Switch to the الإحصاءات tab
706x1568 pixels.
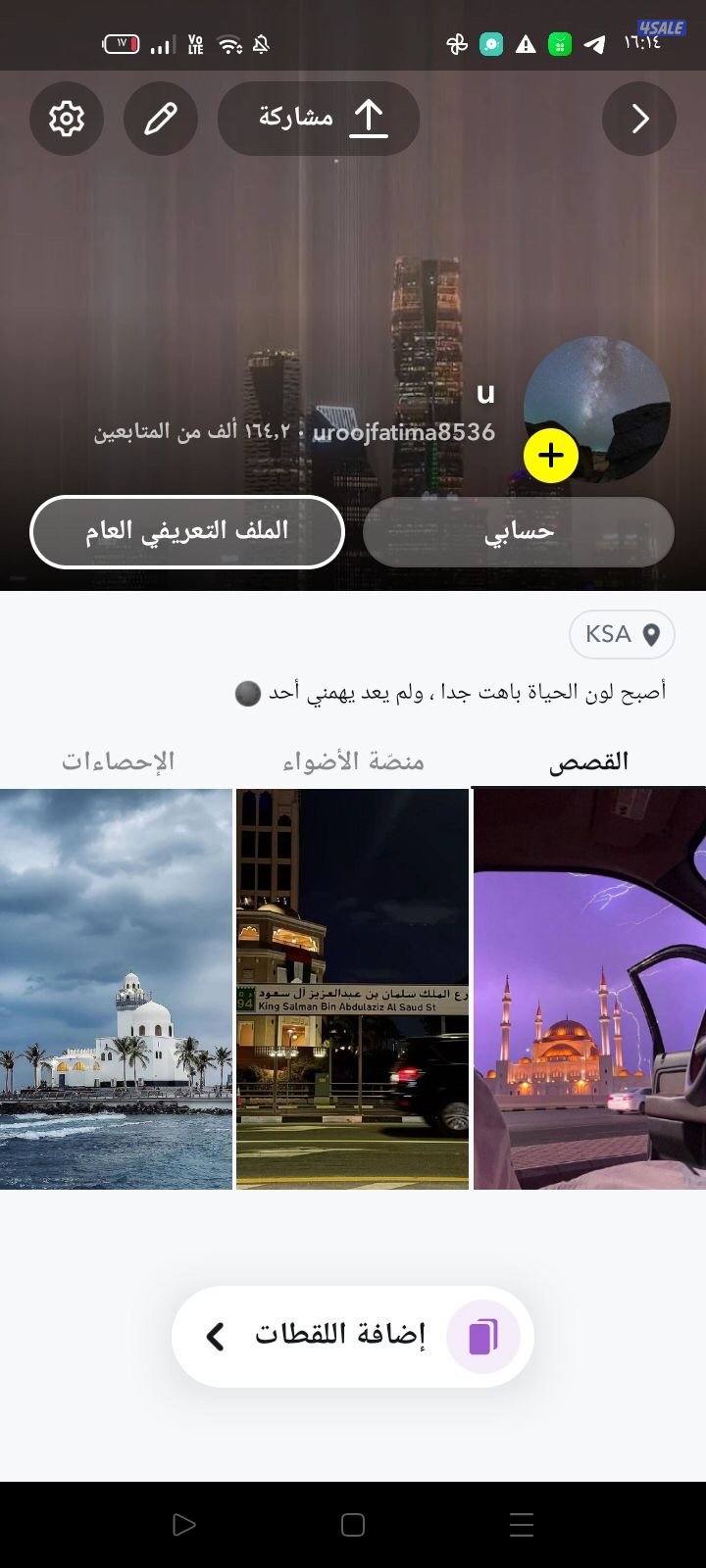tap(118, 759)
